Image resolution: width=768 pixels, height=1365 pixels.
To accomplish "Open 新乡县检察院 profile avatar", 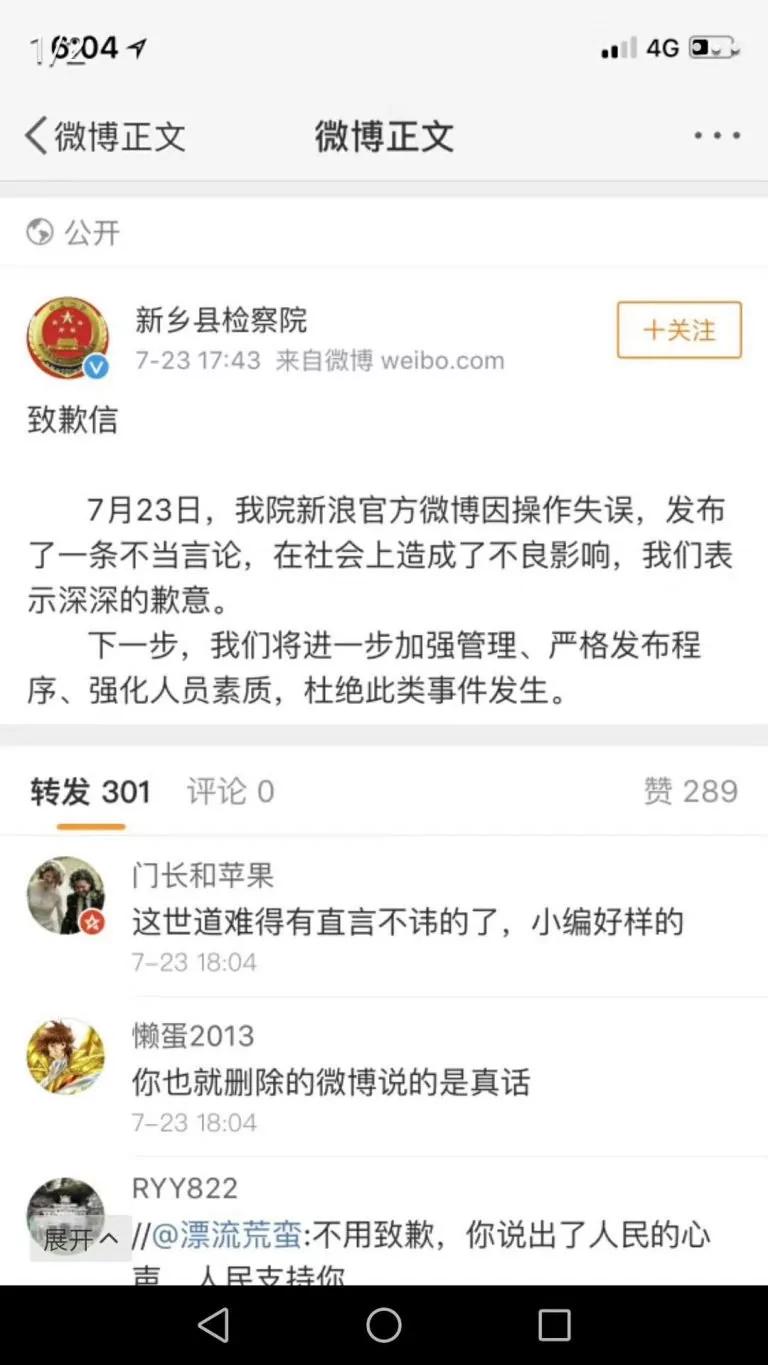I will [68, 338].
